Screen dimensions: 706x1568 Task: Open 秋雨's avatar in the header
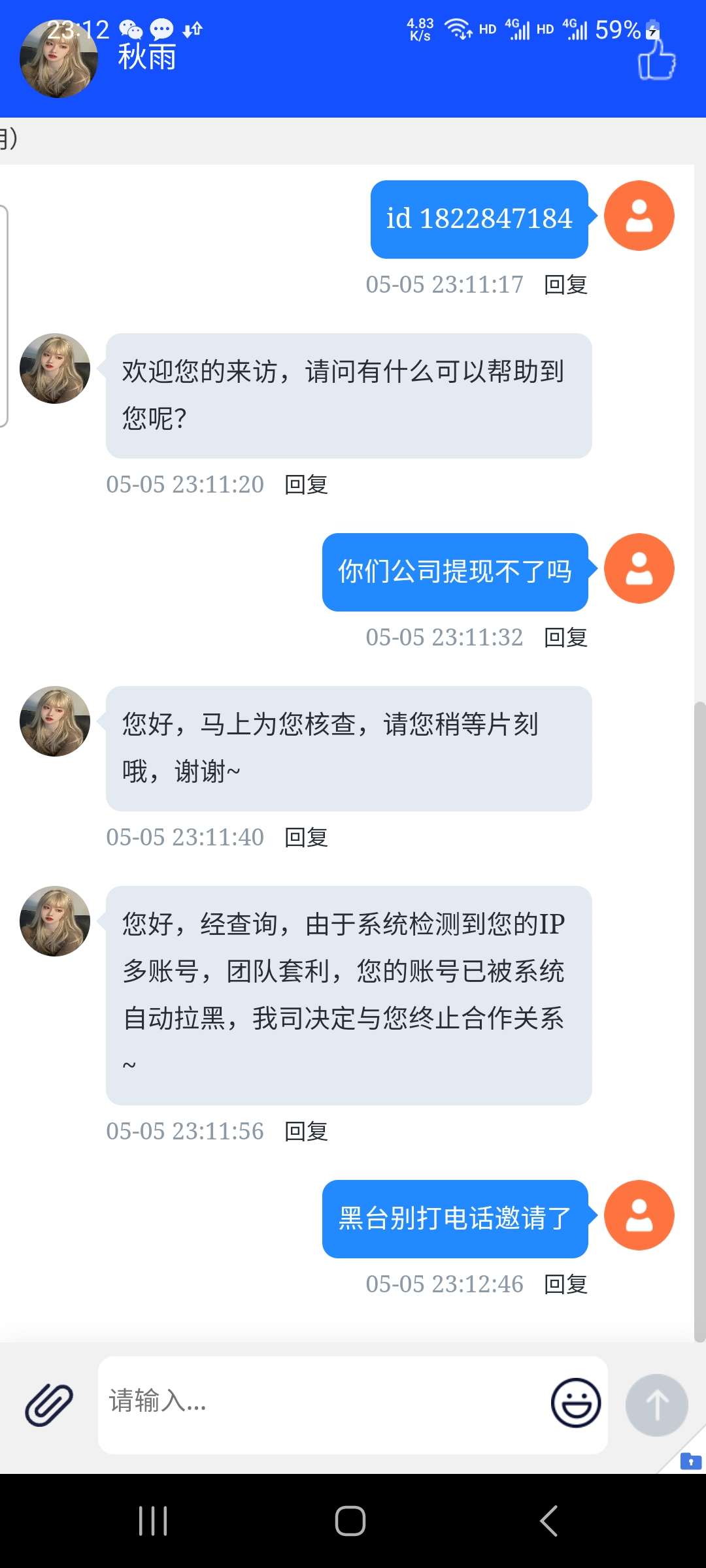tap(58, 59)
